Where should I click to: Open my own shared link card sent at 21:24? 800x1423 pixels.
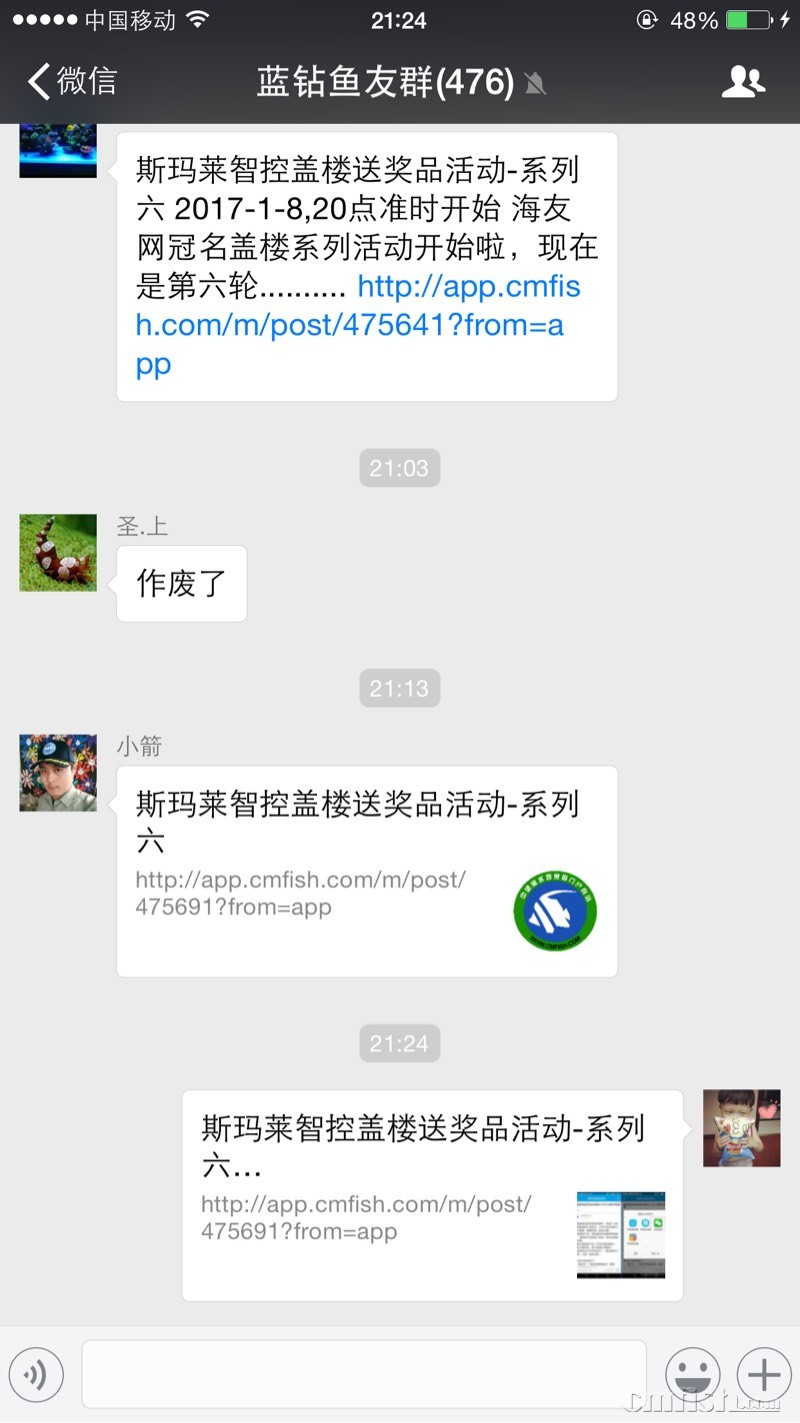(x=432, y=1195)
